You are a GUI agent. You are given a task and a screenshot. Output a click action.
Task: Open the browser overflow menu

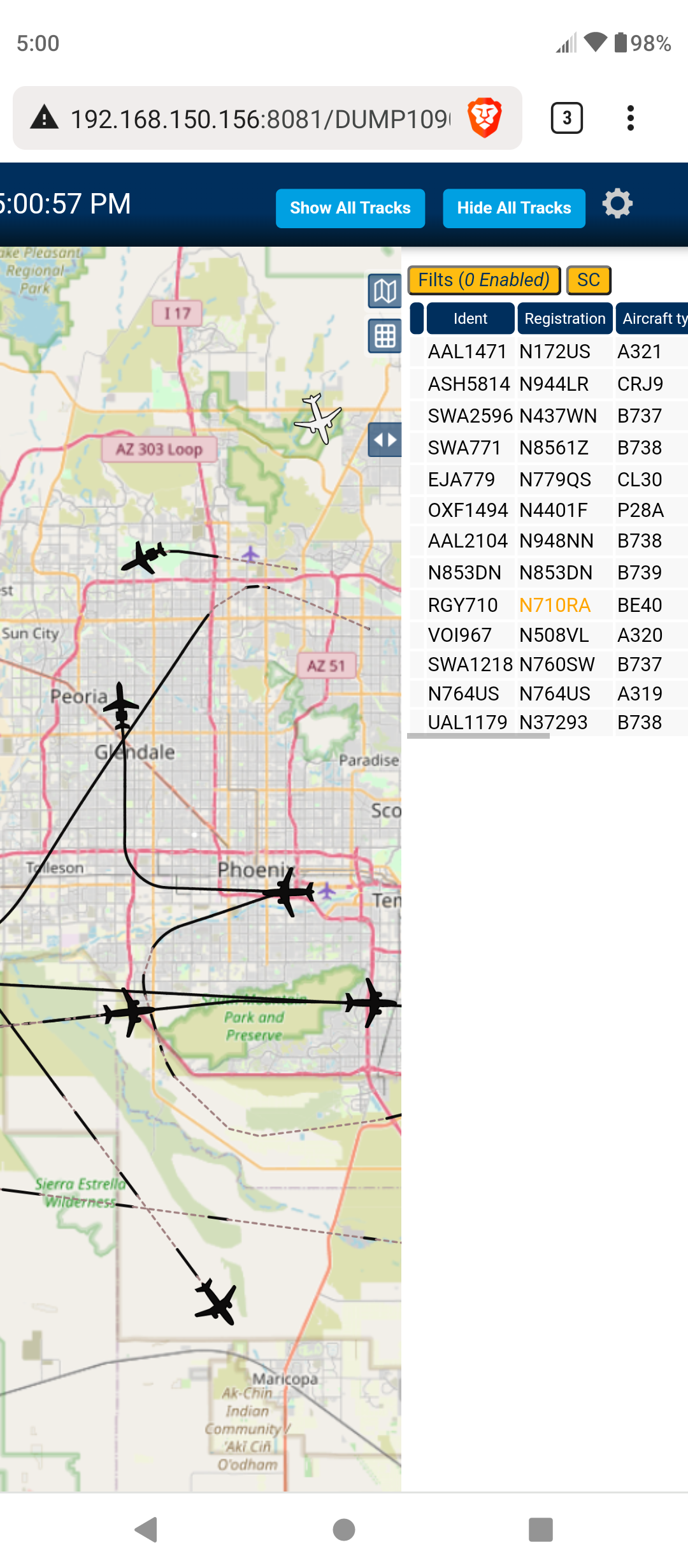631,118
